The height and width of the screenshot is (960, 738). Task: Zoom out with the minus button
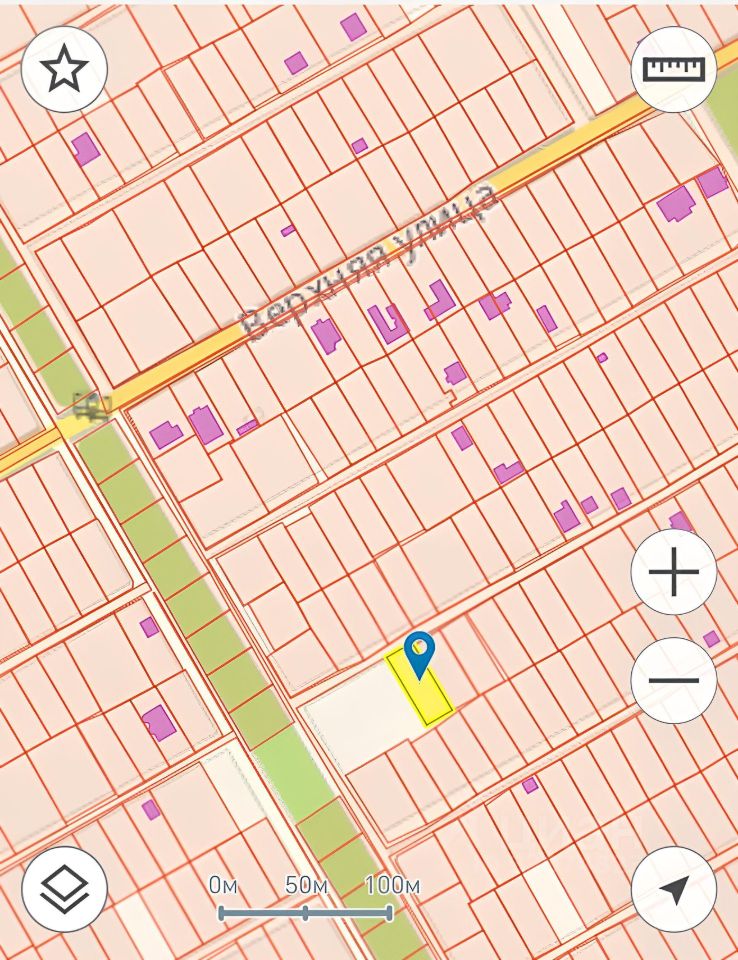tap(674, 680)
